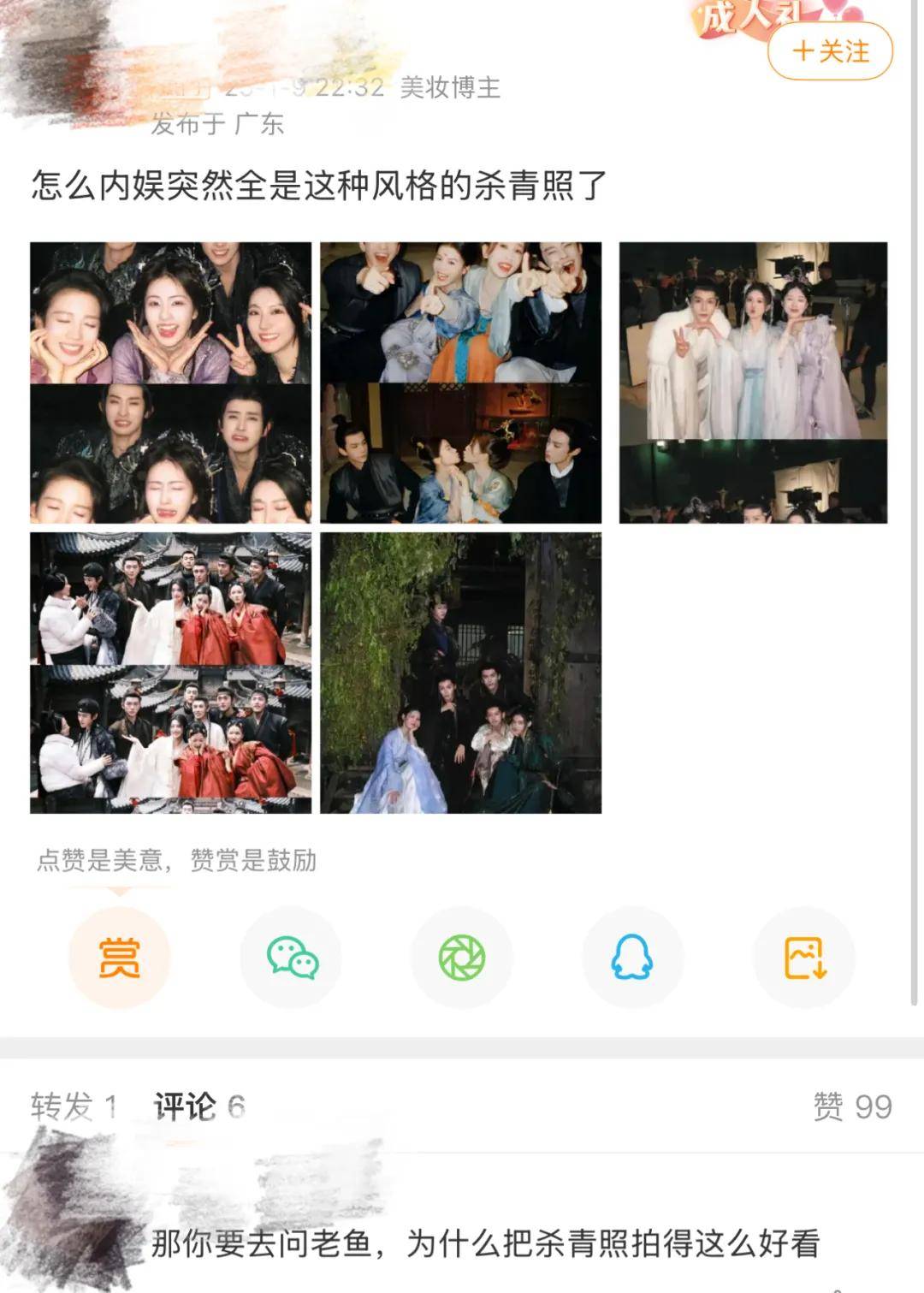This screenshot has width=924, height=1293.
Task: Share this post to QQ
Action: [632, 957]
